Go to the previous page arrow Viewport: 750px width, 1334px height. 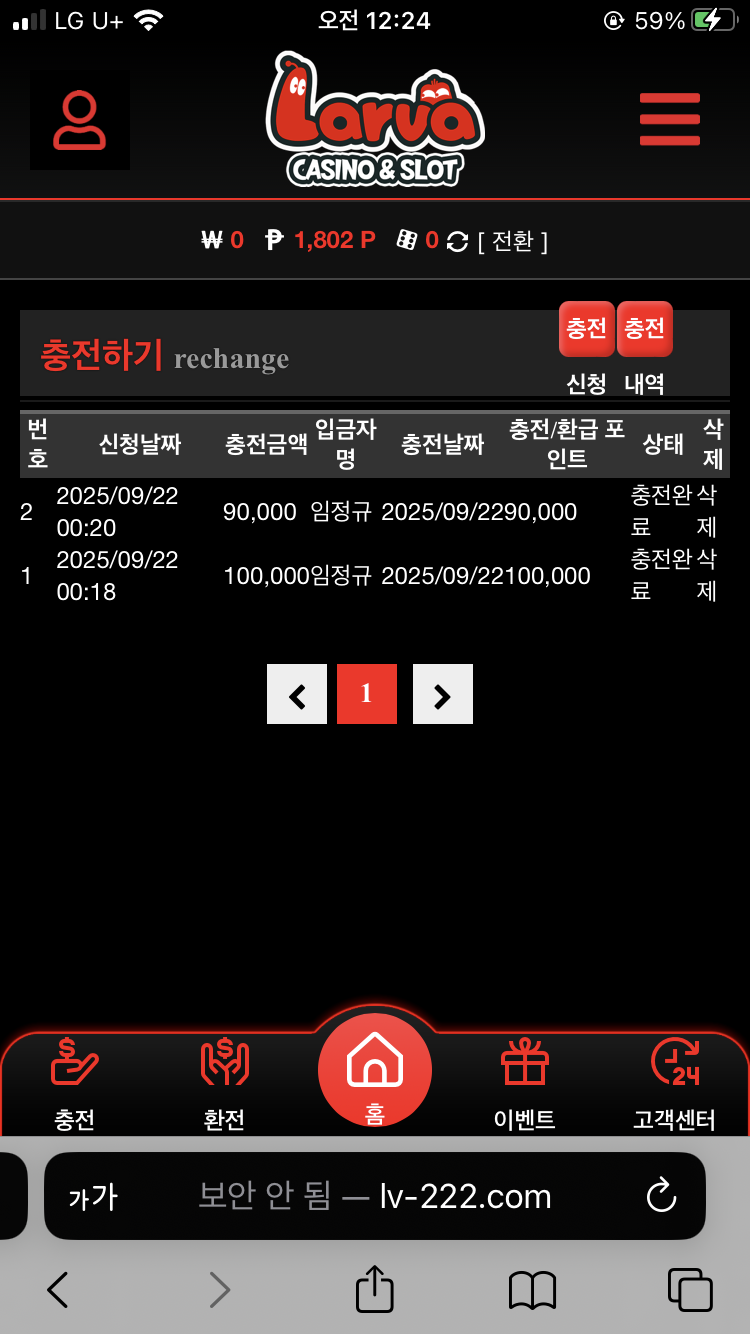(x=297, y=694)
